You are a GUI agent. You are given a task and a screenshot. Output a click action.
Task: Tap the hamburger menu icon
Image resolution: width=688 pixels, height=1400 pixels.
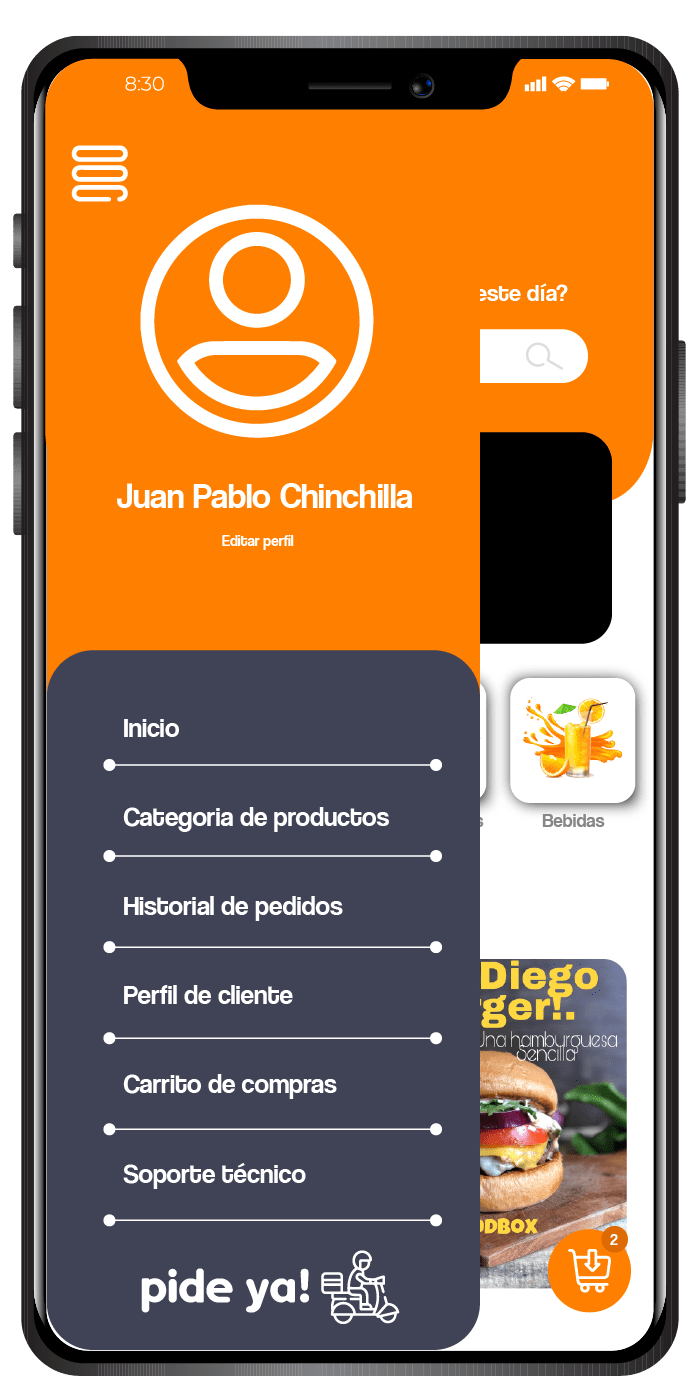point(100,174)
